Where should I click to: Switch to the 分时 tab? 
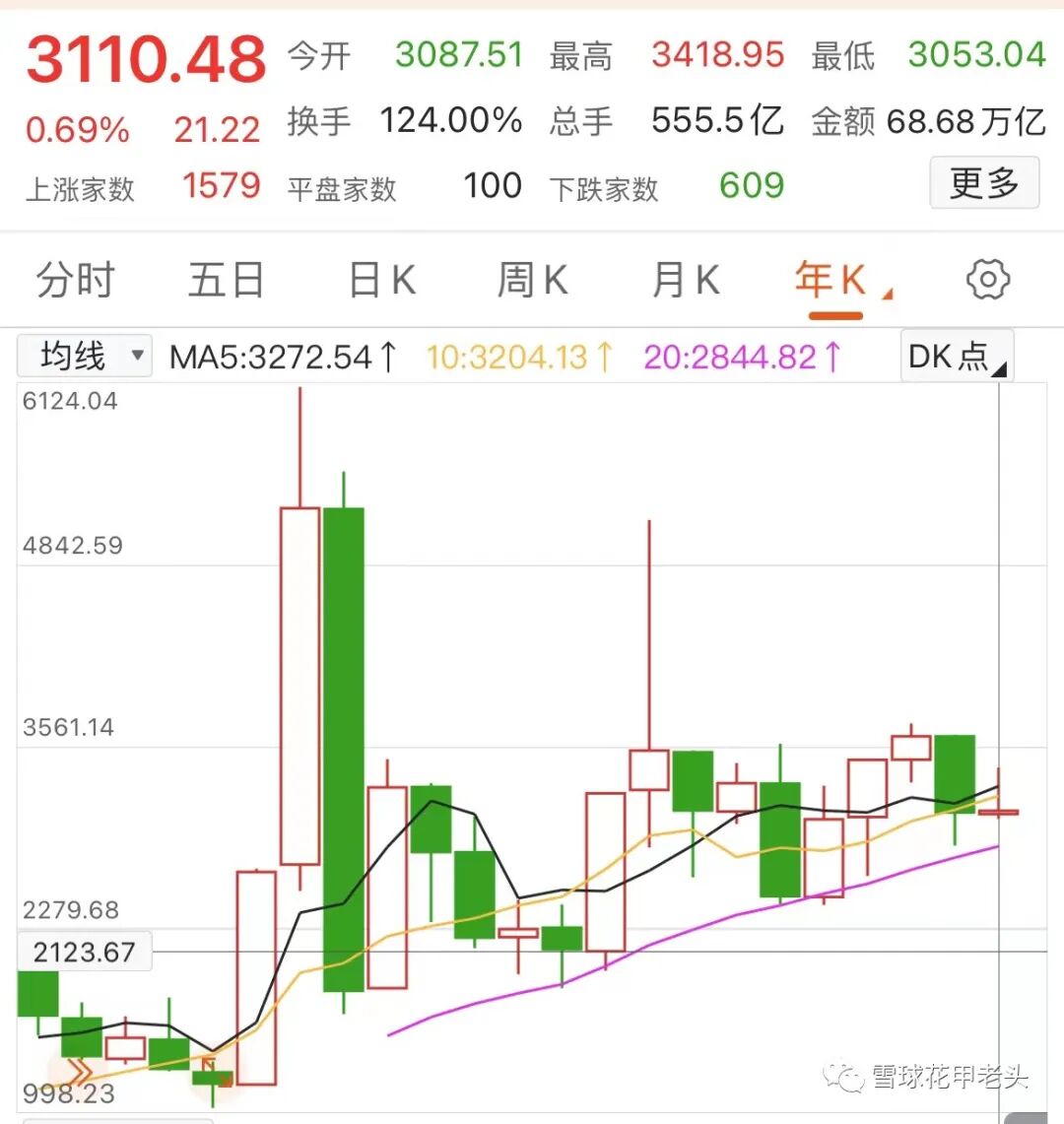(75, 281)
